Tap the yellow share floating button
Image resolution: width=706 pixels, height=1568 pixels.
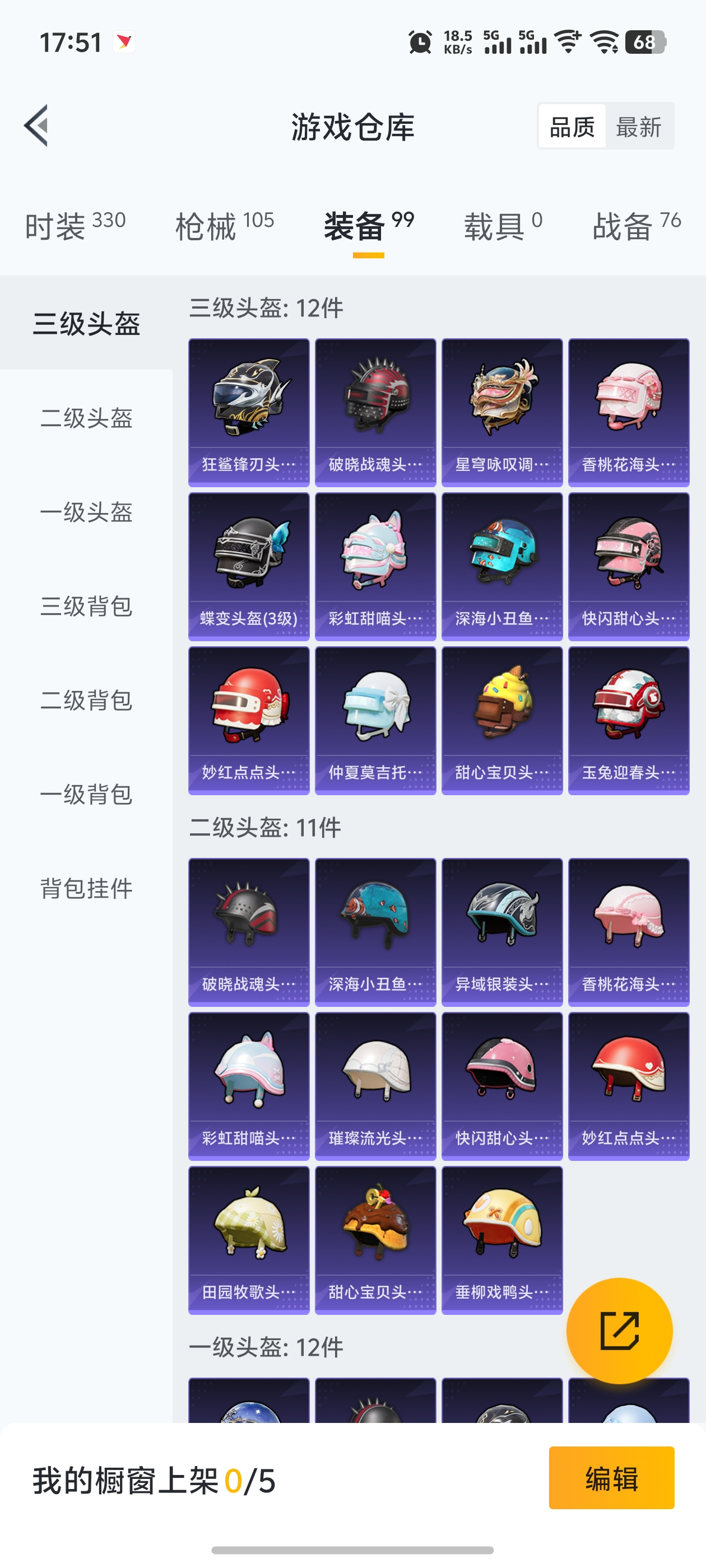tap(619, 1331)
